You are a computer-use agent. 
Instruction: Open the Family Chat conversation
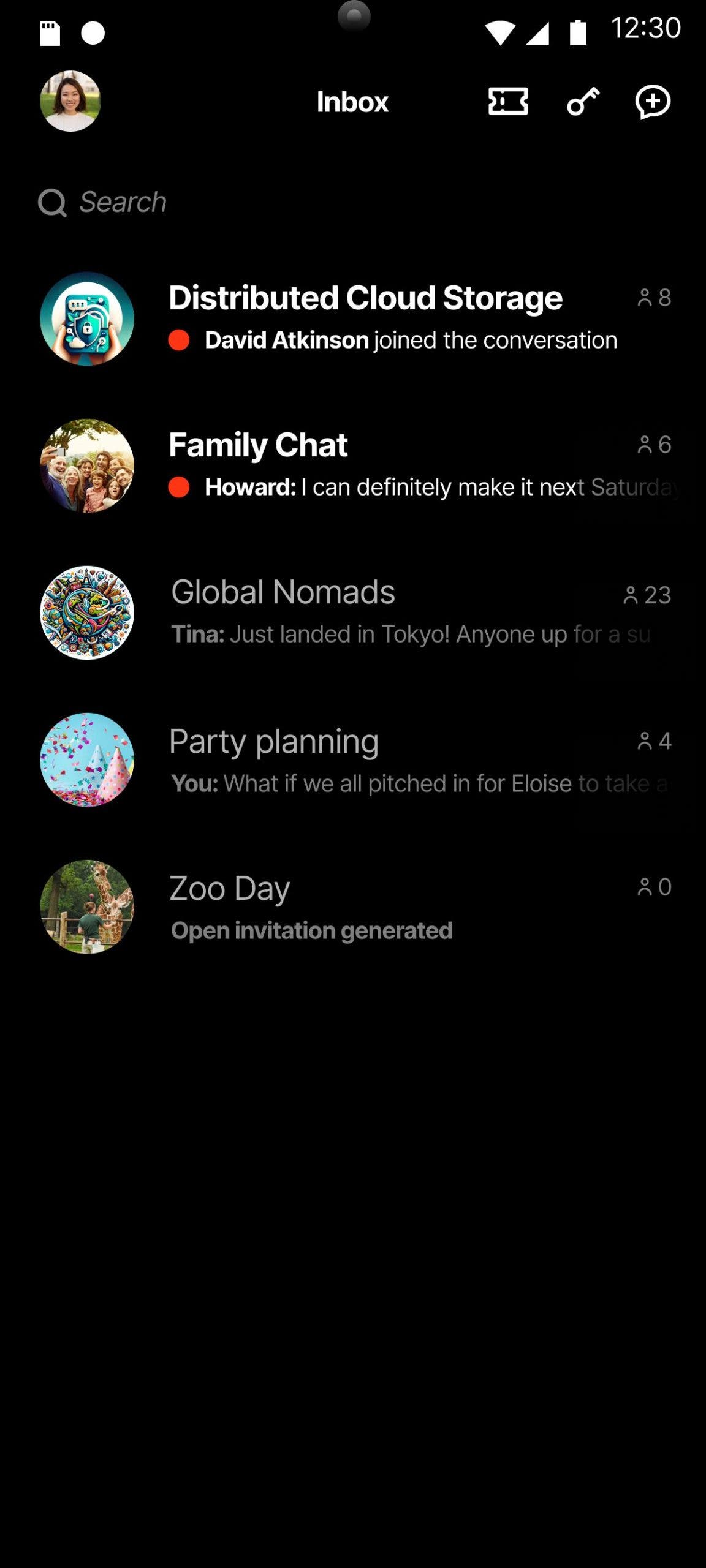(353, 466)
